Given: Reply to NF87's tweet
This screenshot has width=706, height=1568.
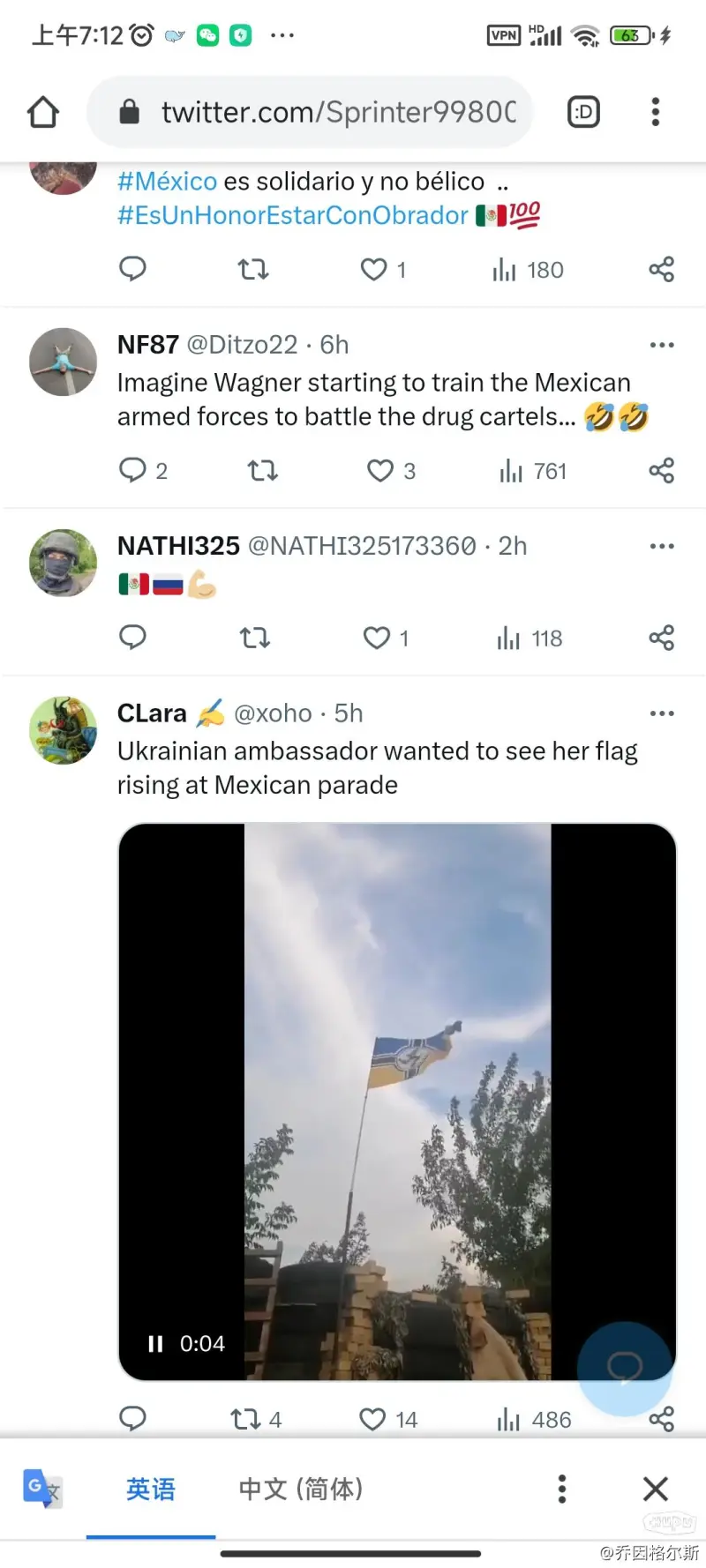Looking at the screenshot, I should (132, 470).
